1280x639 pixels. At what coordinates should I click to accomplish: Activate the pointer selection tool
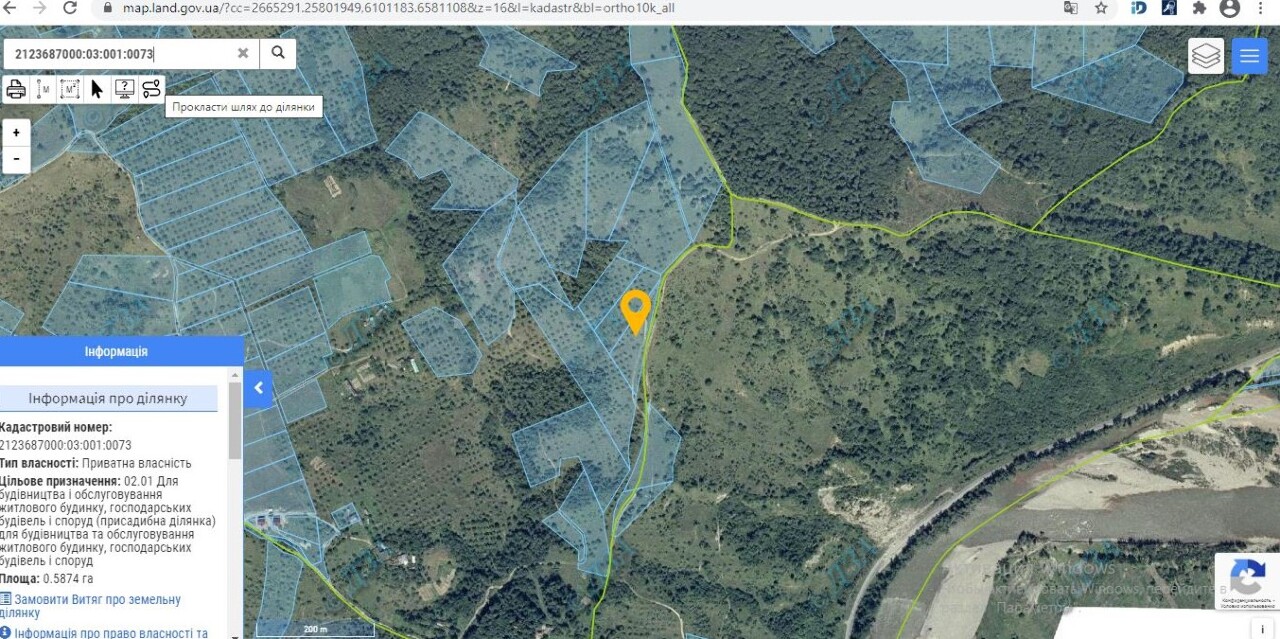97,89
